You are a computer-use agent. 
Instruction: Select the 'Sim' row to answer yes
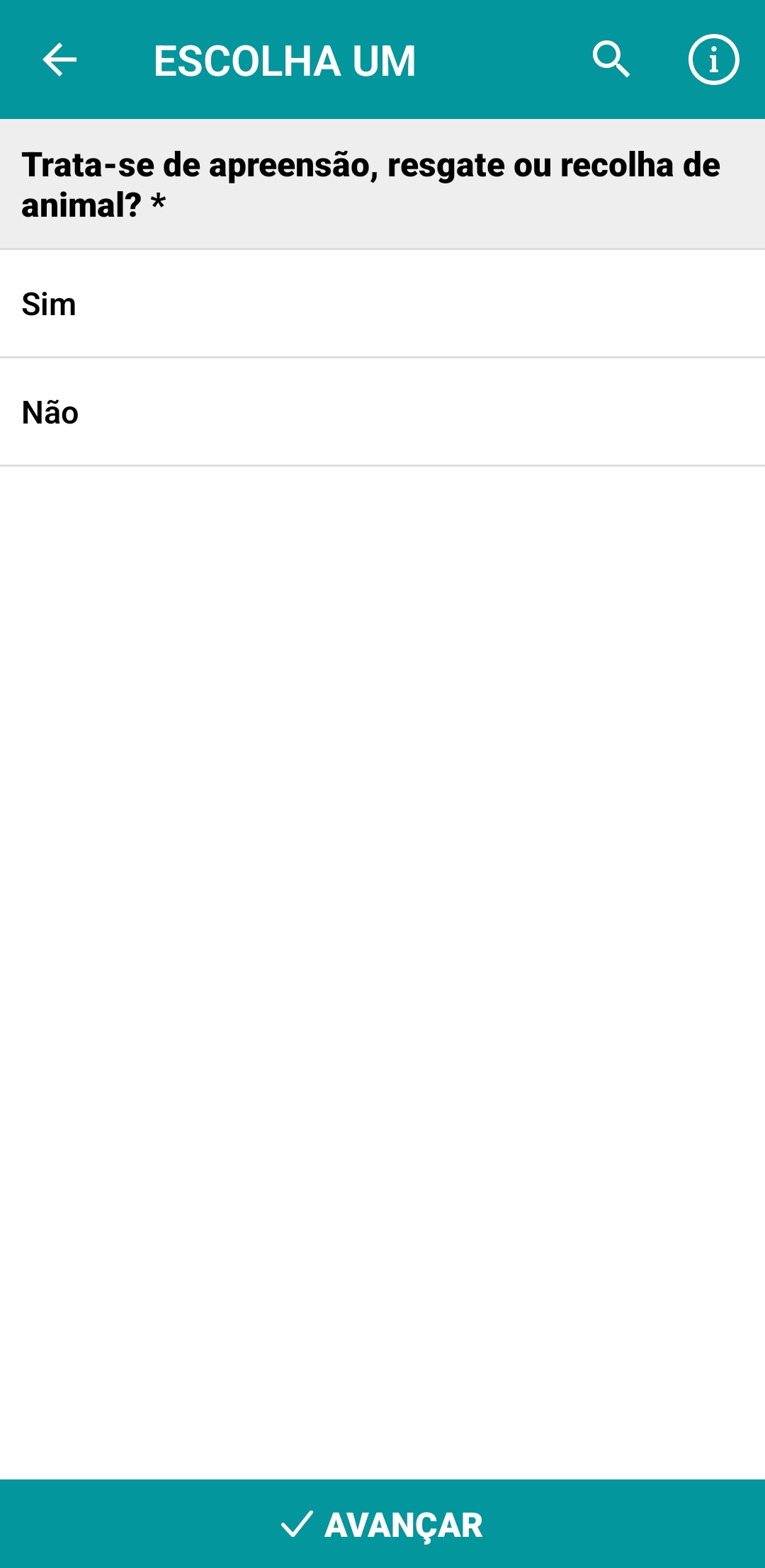coord(382,305)
